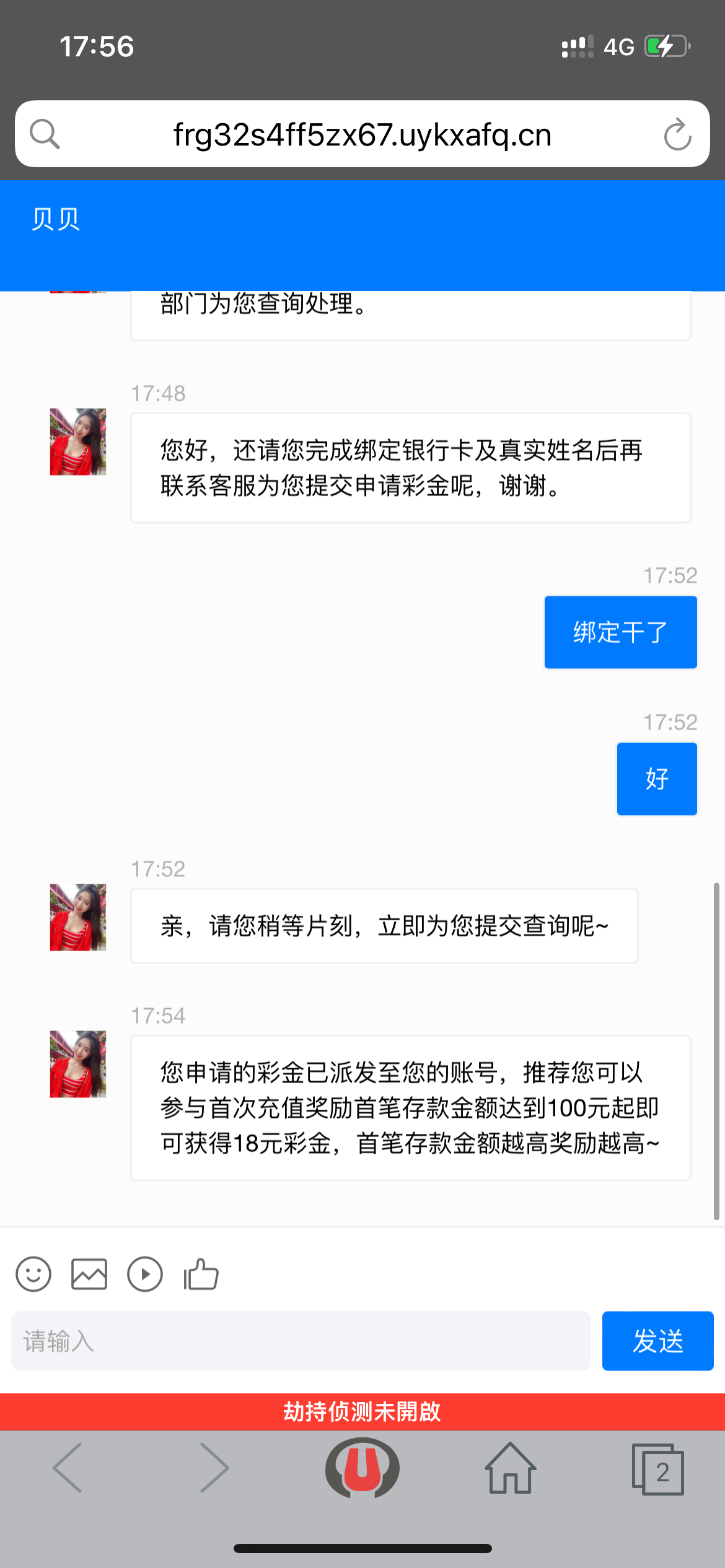Open the emoji picker
Screen dimensions: 725x1568
pos(33,1274)
